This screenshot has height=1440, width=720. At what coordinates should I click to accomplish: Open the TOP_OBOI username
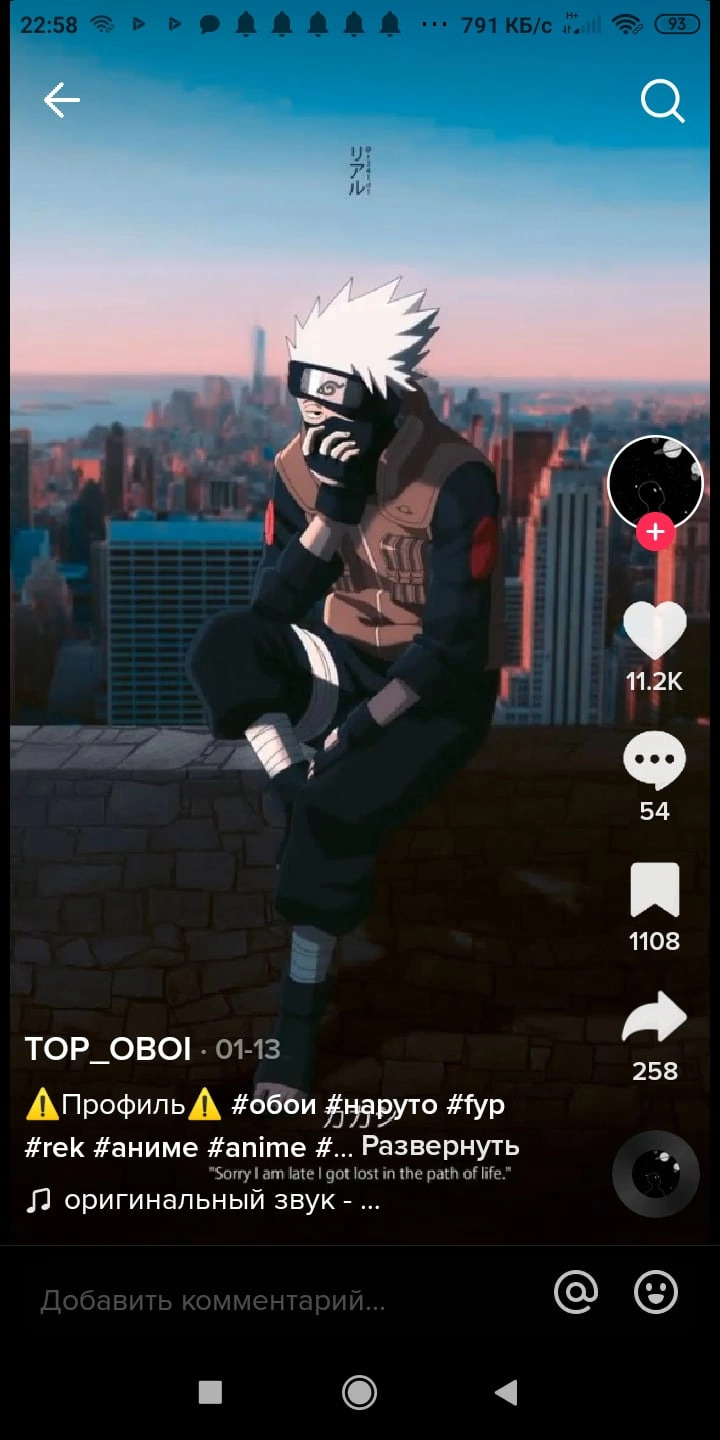(x=108, y=1049)
